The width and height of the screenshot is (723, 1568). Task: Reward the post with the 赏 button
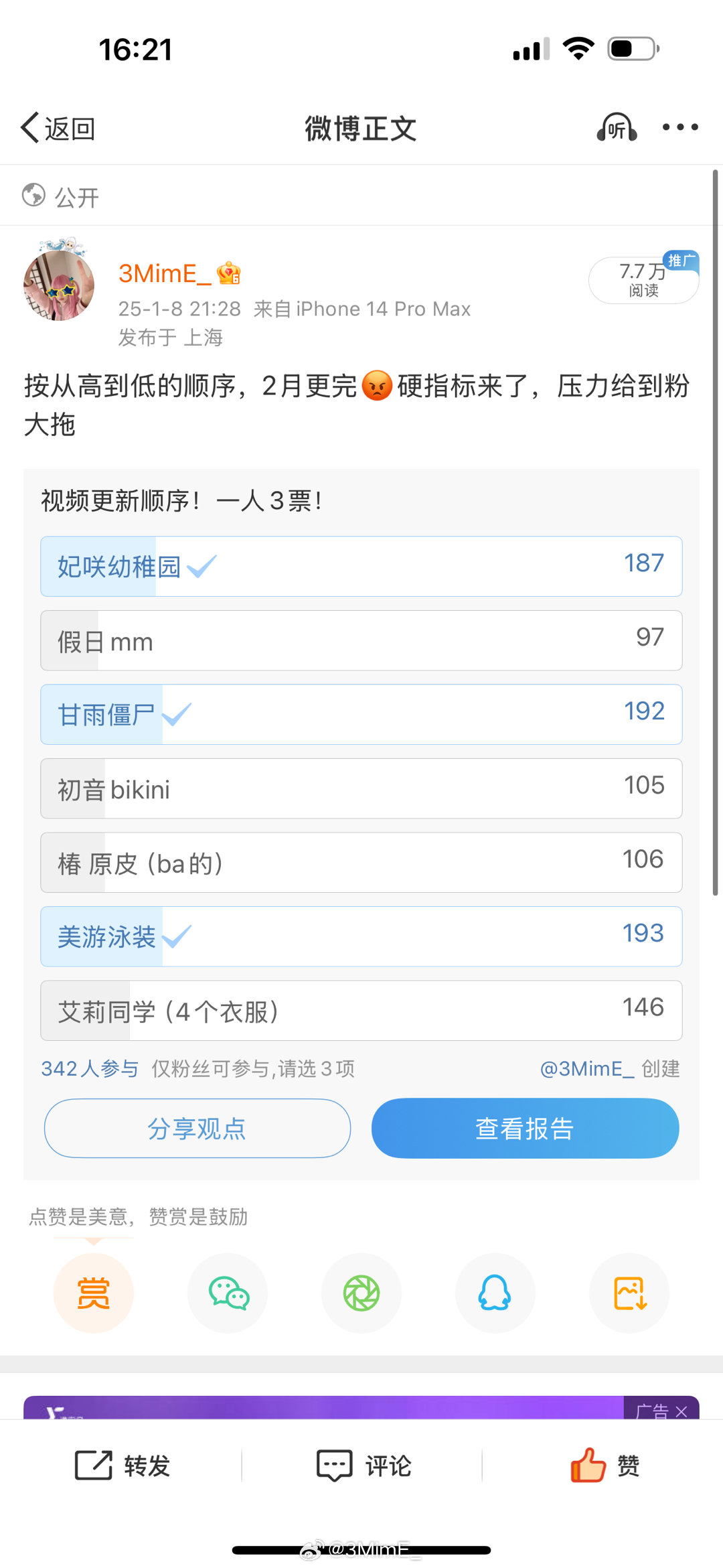tap(94, 1293)
